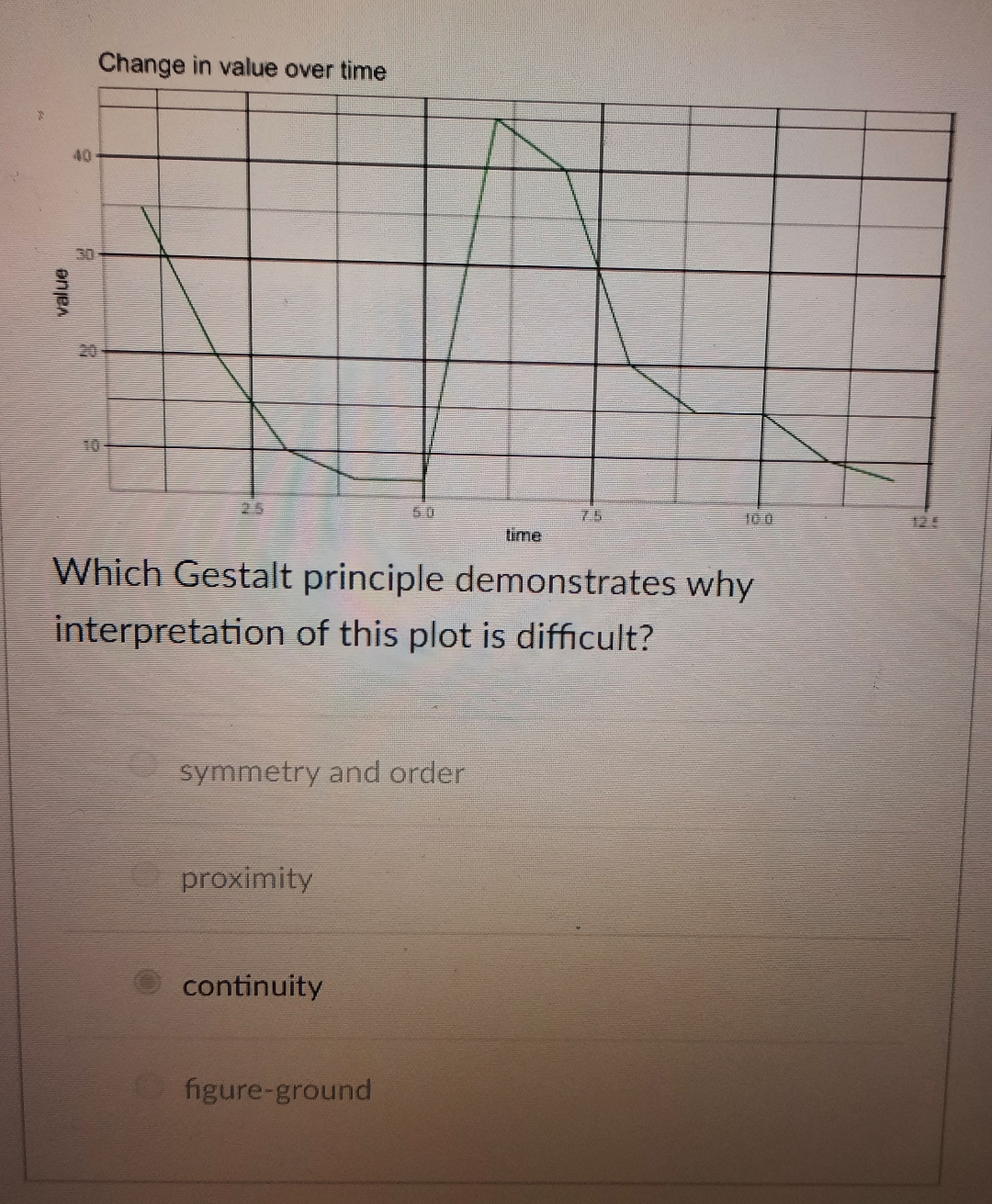Click the 12.5 label on time axis
Viewport: 992px width, 1204px height.
926,520
